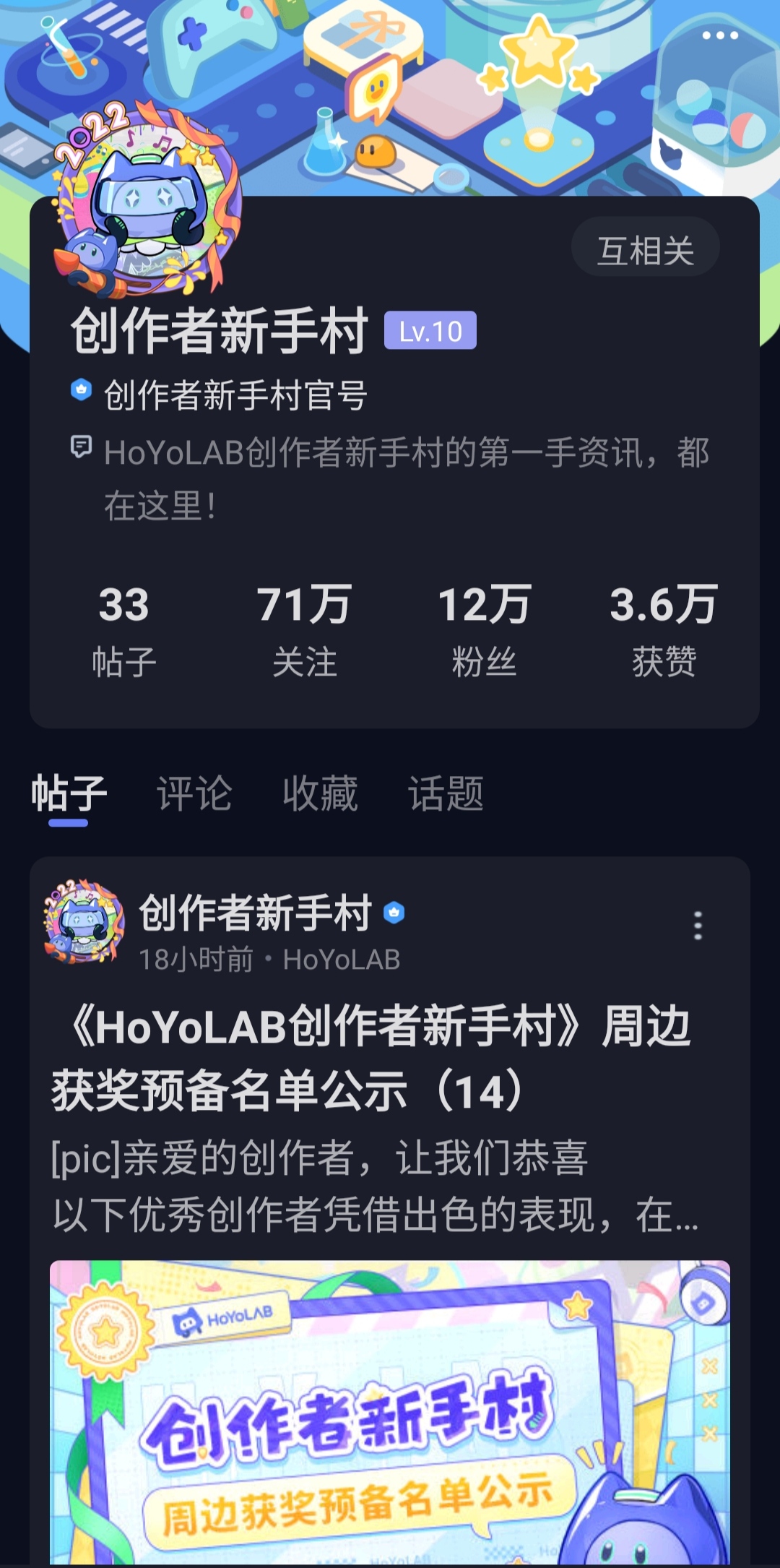Switch to the 评论 tab
The height and width of the screenshot is (1568, 780).
194,793
